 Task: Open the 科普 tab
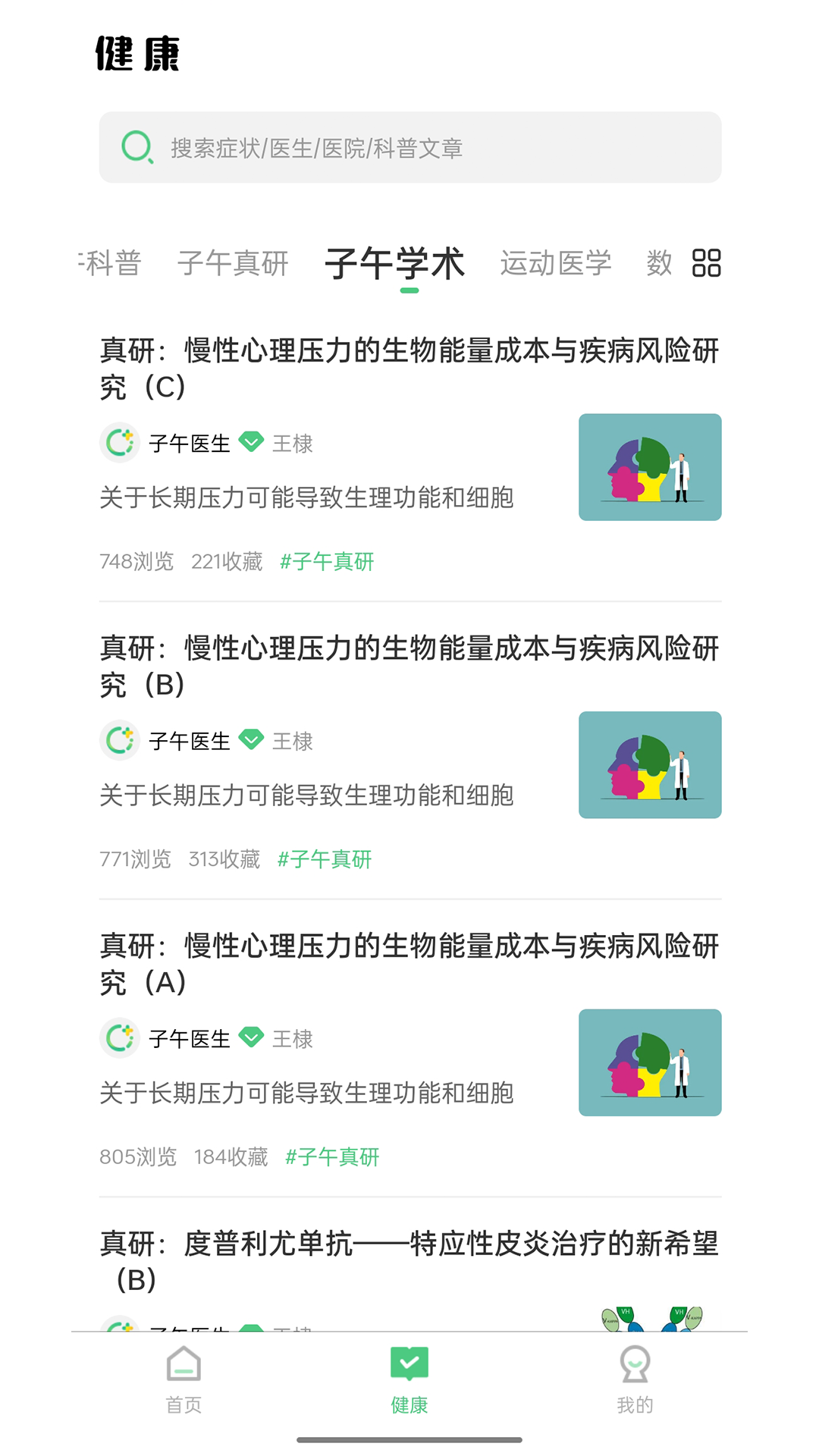pyautogui.click(x=114, y=263)
